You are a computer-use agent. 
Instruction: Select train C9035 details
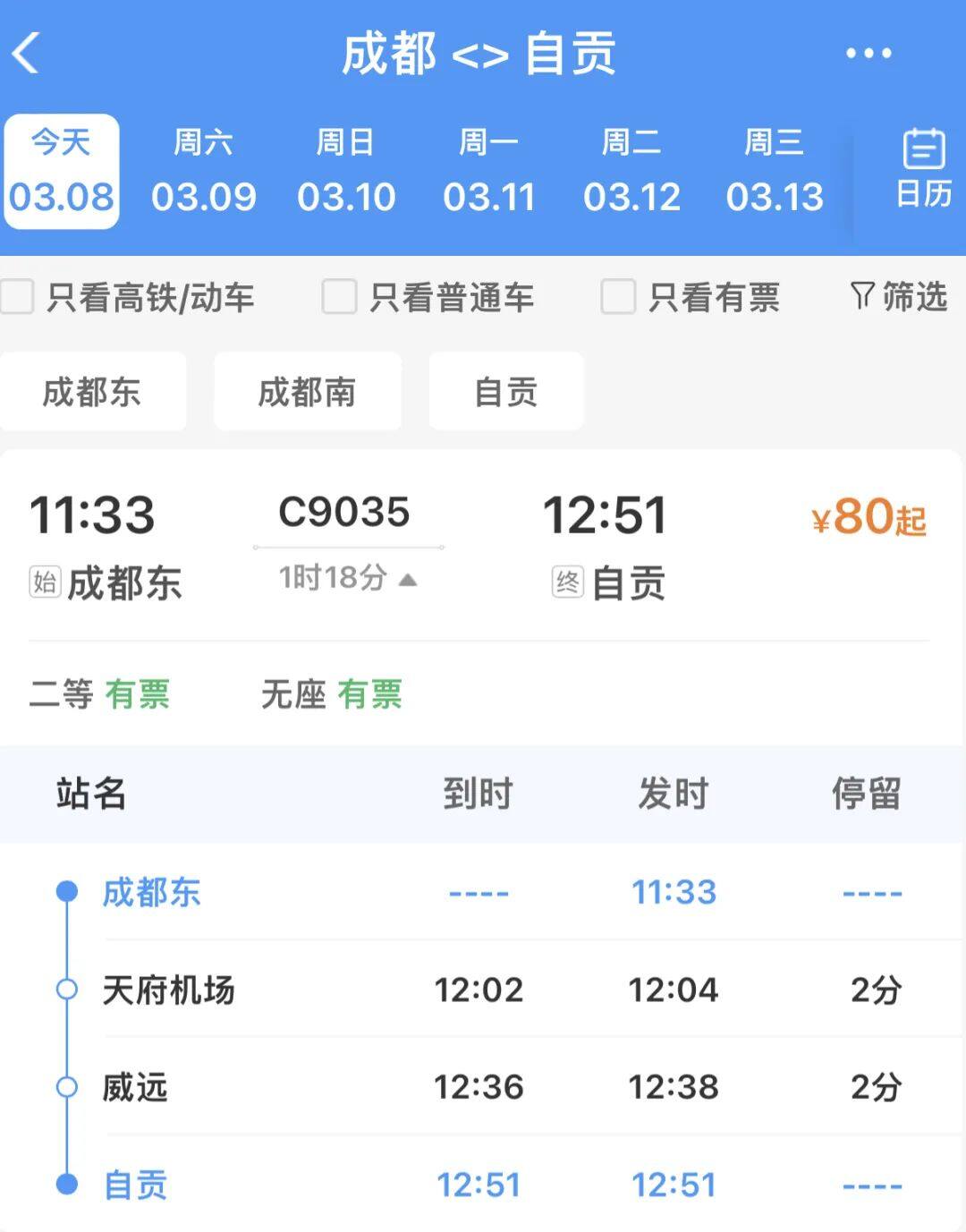pos(344,513)
